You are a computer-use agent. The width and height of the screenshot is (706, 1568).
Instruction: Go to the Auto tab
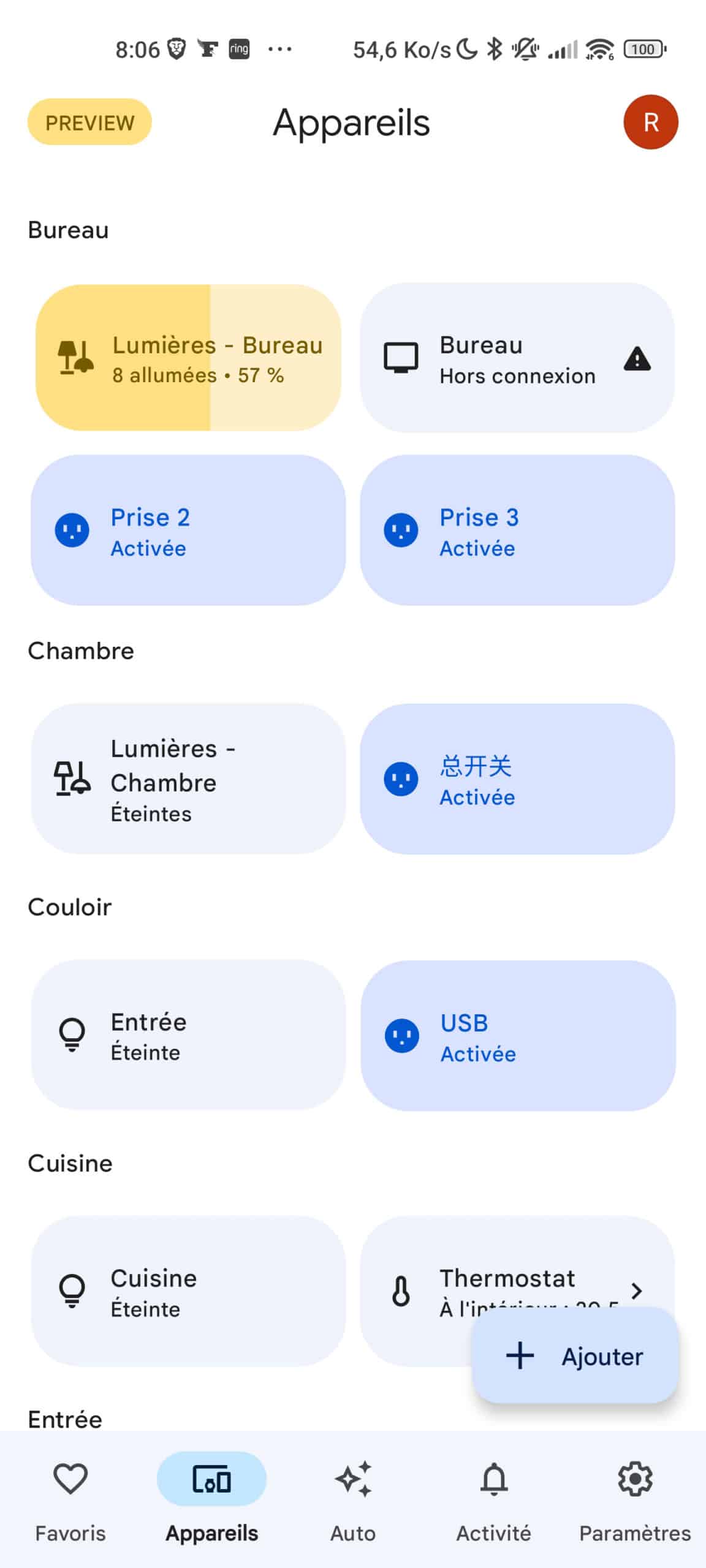353,1501
